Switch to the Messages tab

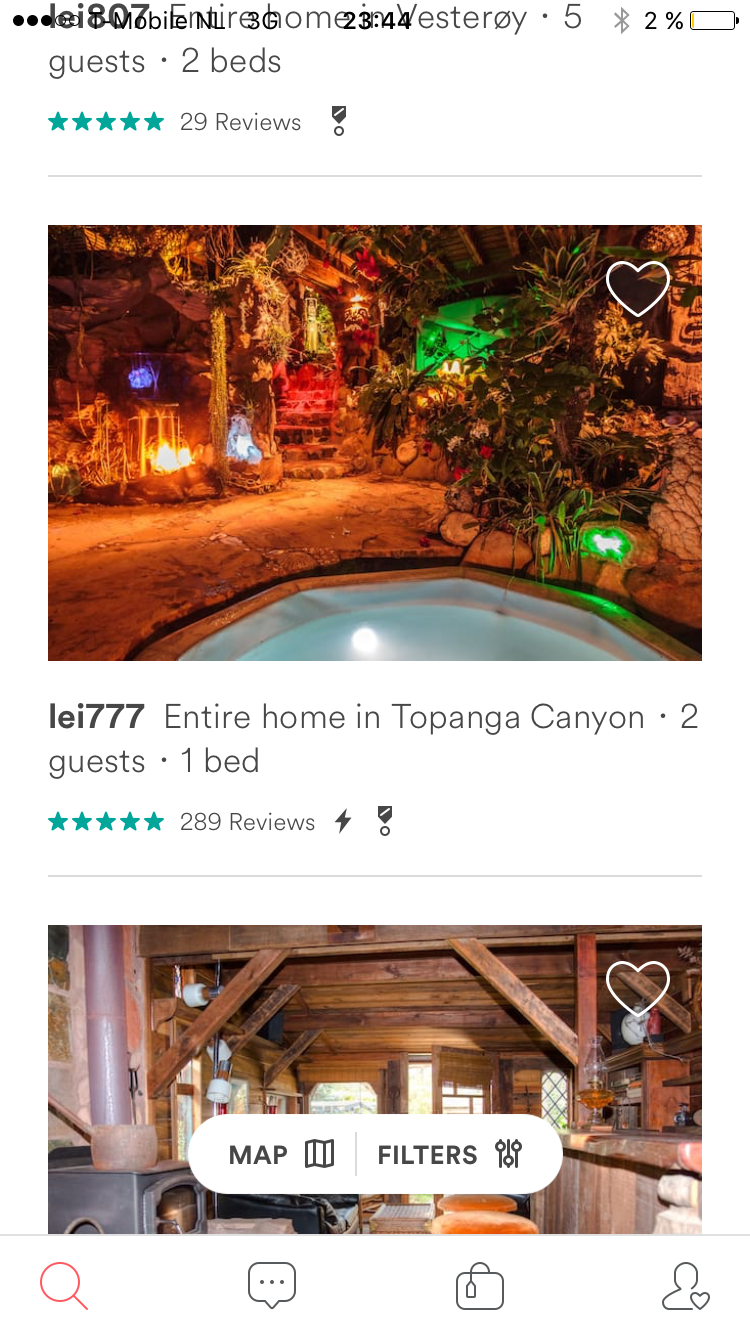pyautogui.click(x=272, y=1285)
